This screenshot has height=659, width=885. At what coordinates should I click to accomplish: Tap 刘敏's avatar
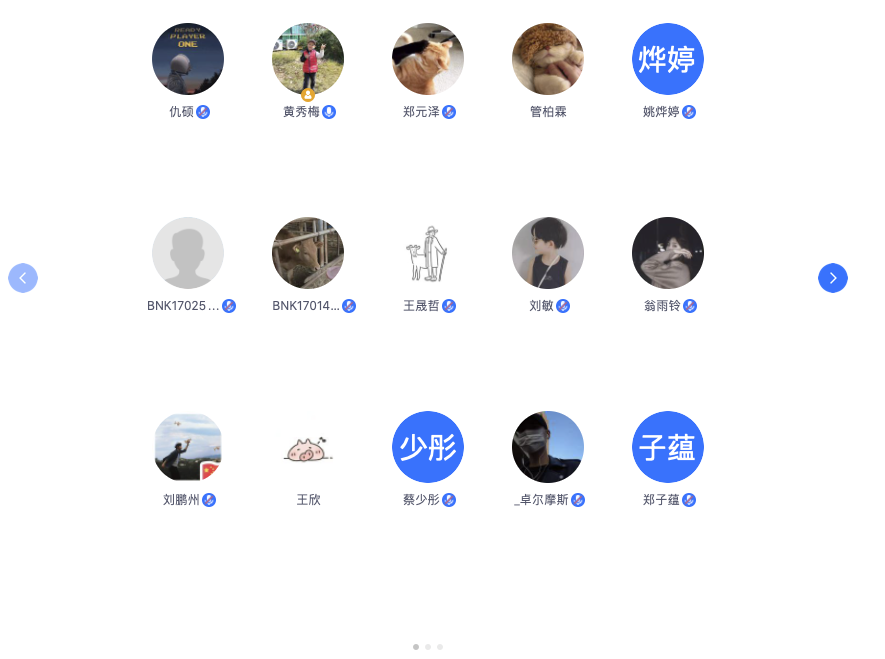coord(548,253)
